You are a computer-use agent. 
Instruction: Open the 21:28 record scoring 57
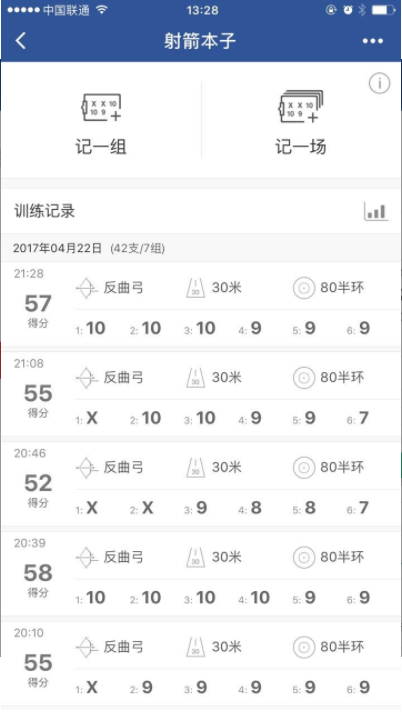pos(201,305)
